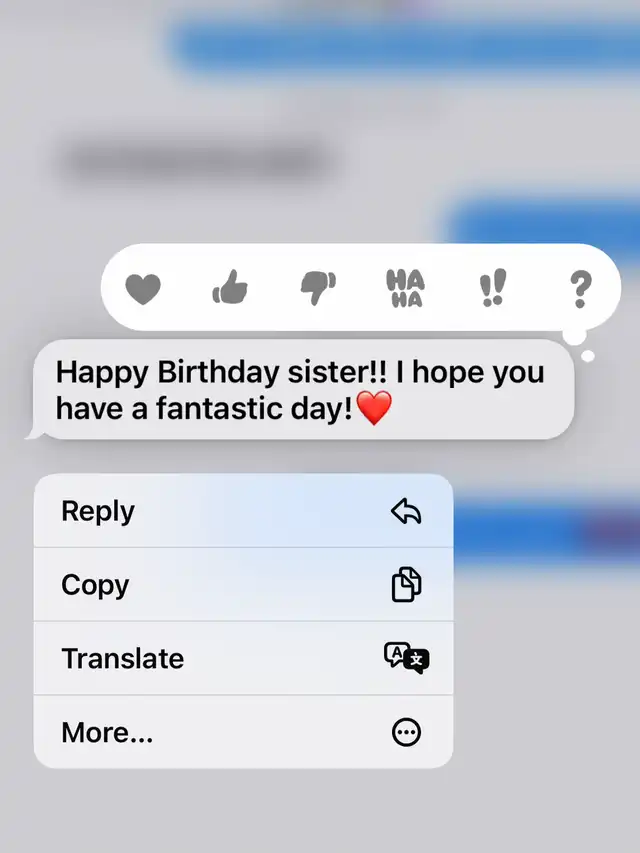
Task: Add a thumbs down reaction
Action: [318, 289]
